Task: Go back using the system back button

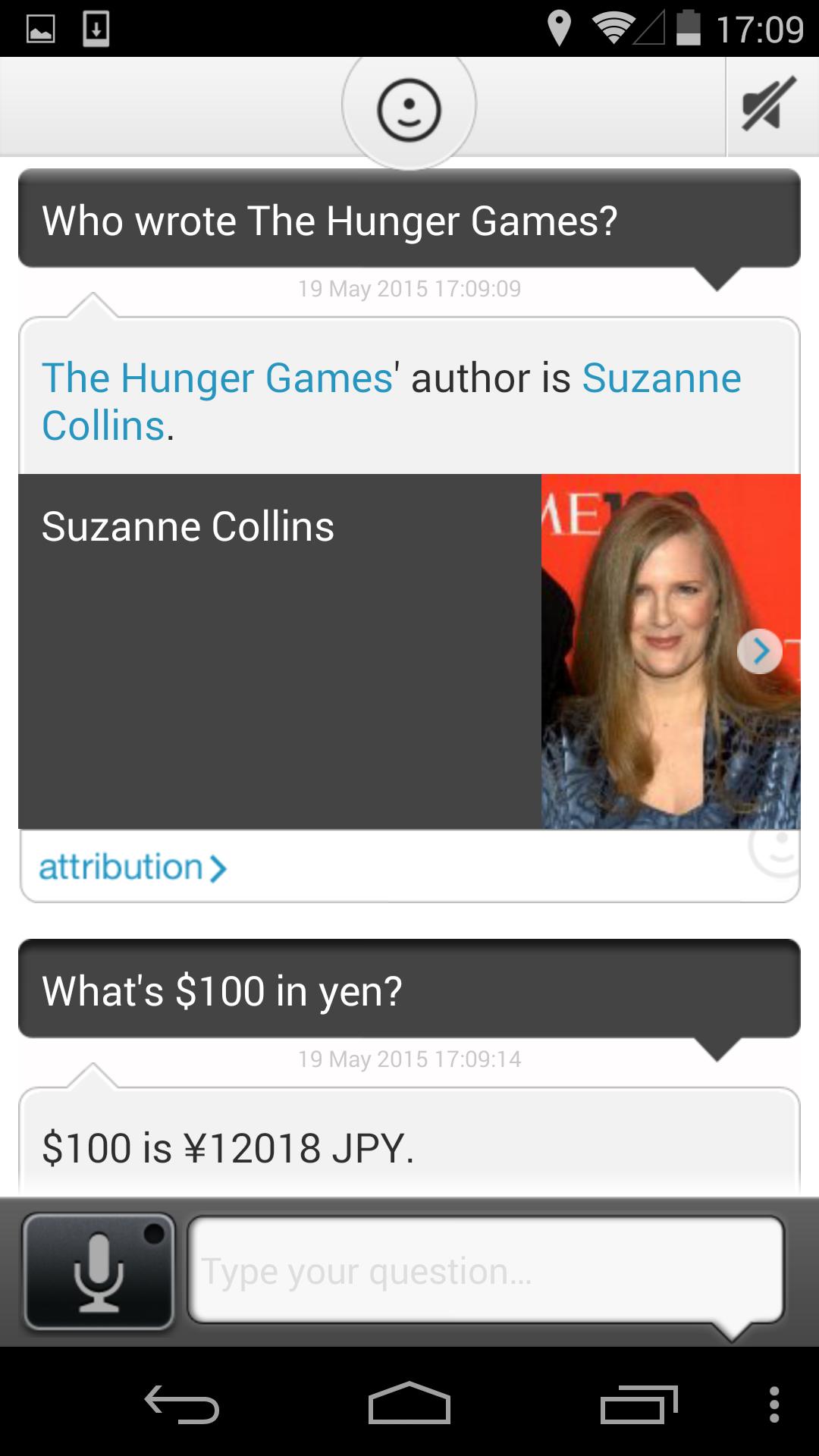Action: [x=182, y=1404]
